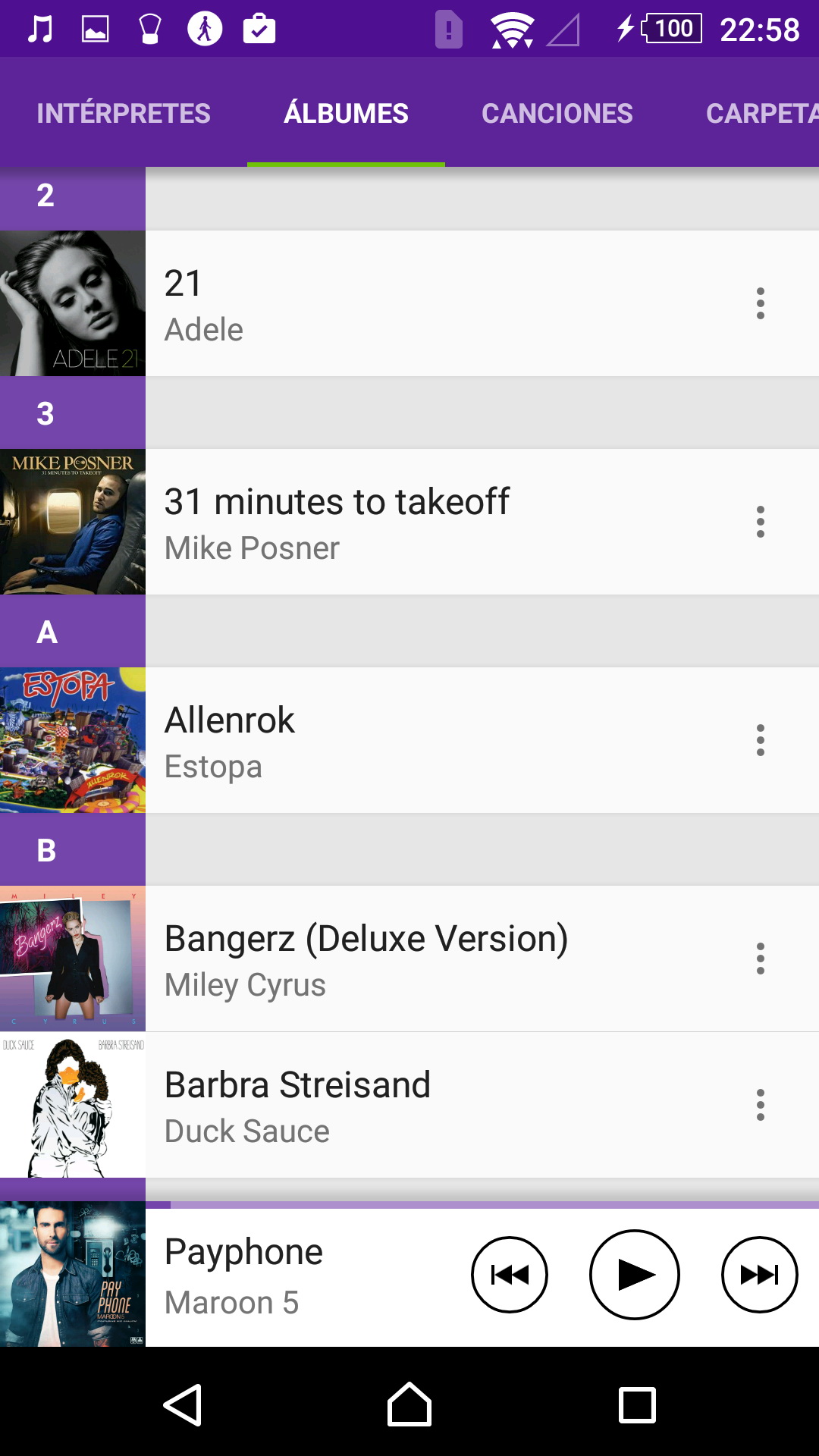Skip to the previous track
Image resolution: width=819 pixels, height=1456 pixels.
[510, 1275]
